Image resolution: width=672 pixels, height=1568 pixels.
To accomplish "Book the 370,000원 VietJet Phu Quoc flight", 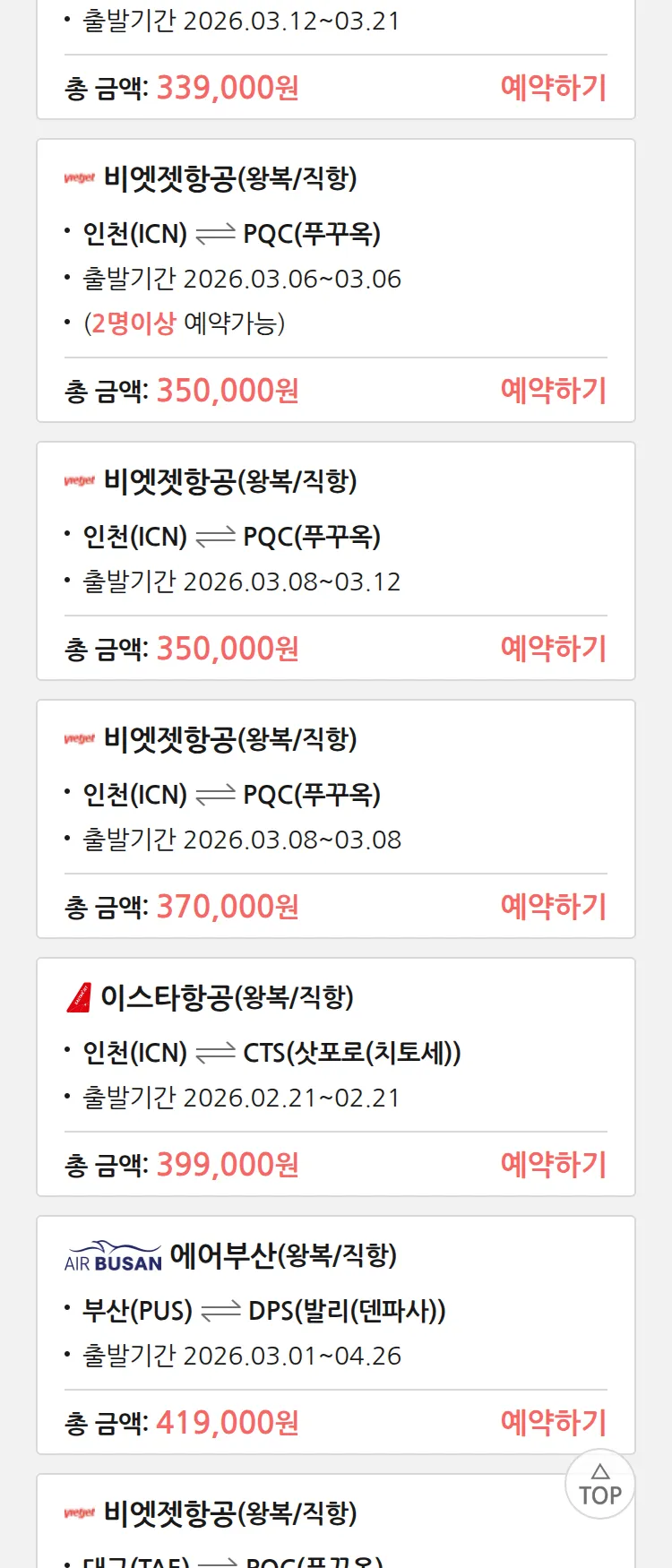I will click(553, 907).
